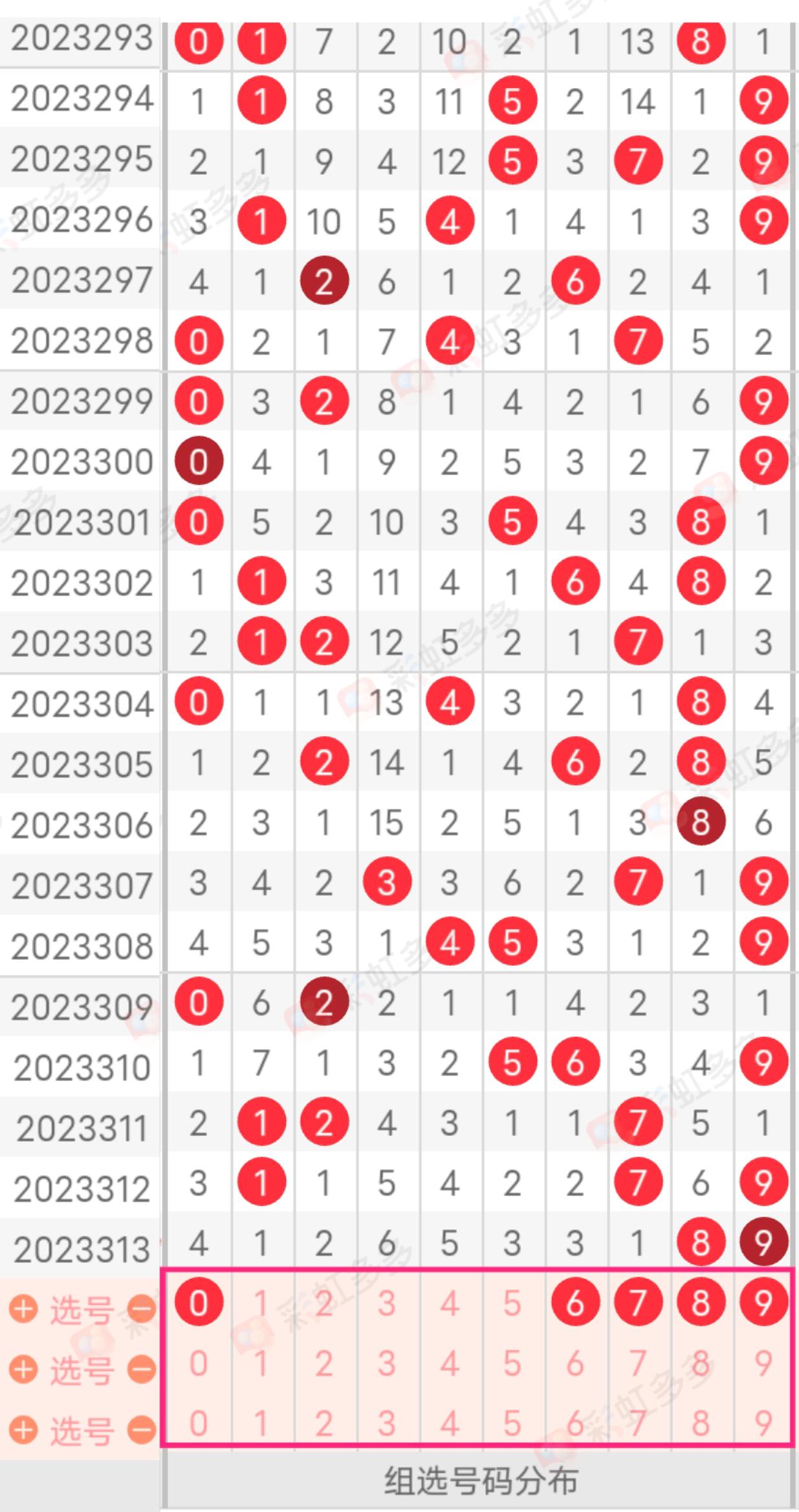Viewport: 799px width, 1512px height.
Task: Select number 5 in the top 选号 row
Action: 512,1302
